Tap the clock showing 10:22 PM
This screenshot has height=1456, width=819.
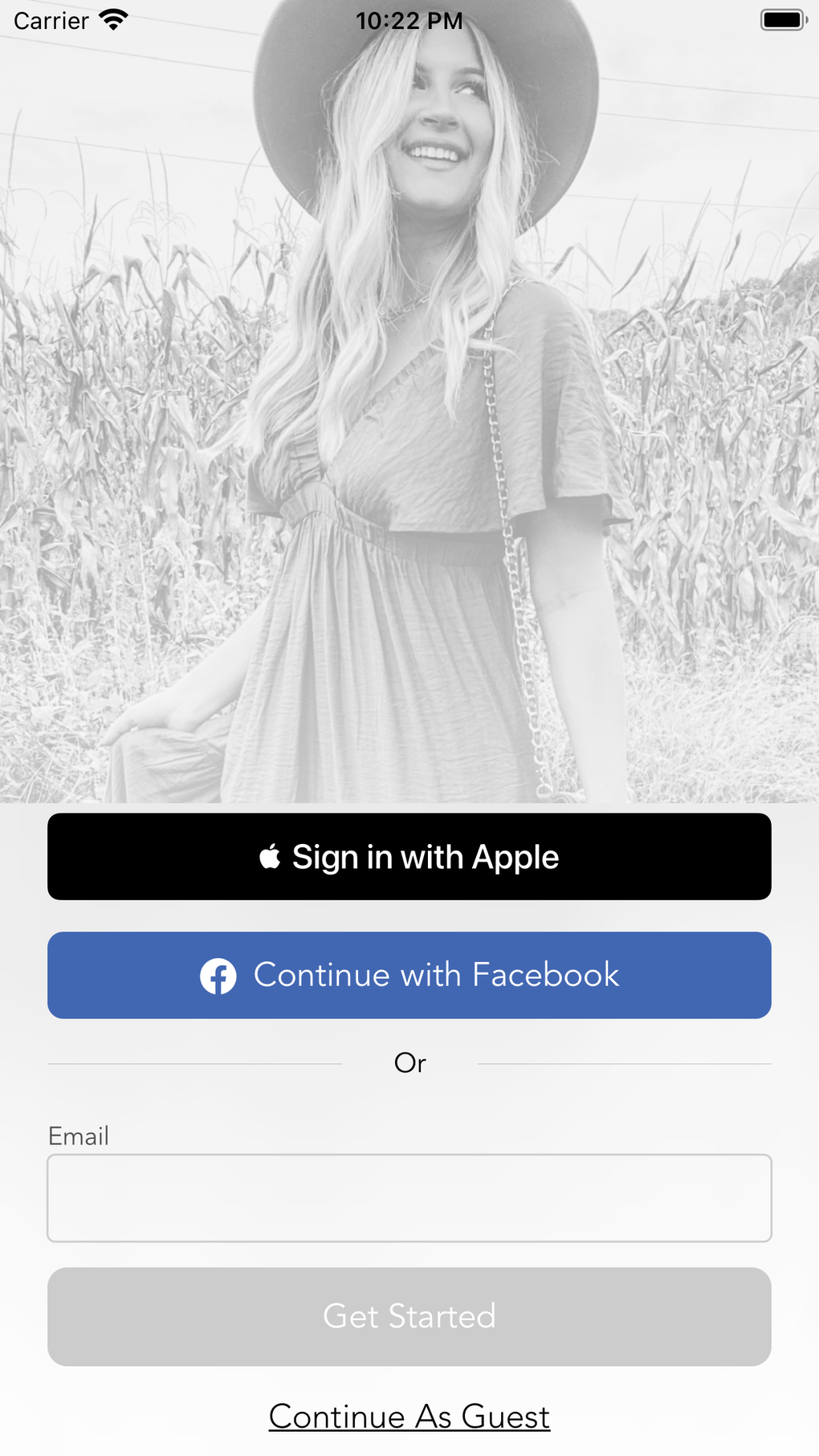tap(409, 19)
